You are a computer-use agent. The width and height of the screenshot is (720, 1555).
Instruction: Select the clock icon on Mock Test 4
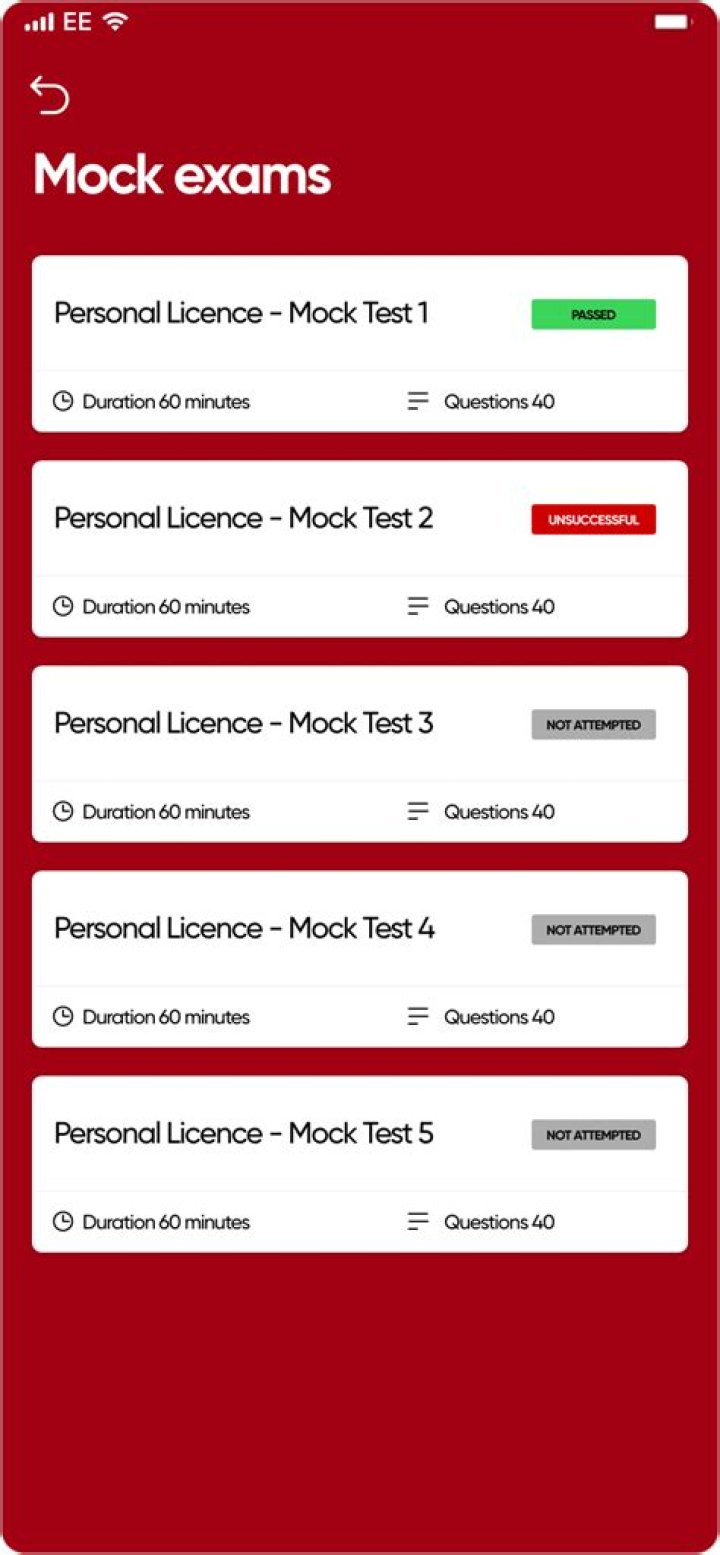click(x=63, y=1016)
